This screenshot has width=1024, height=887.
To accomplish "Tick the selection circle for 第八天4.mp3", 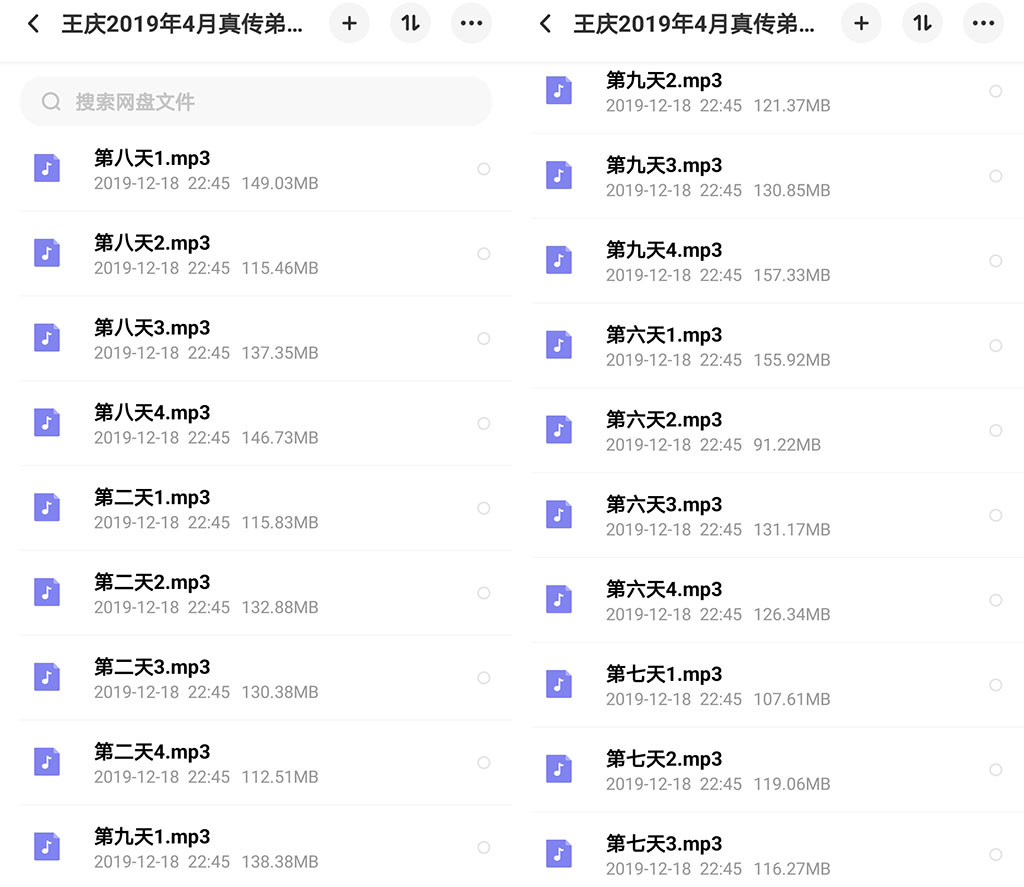I will click(483, 423).
